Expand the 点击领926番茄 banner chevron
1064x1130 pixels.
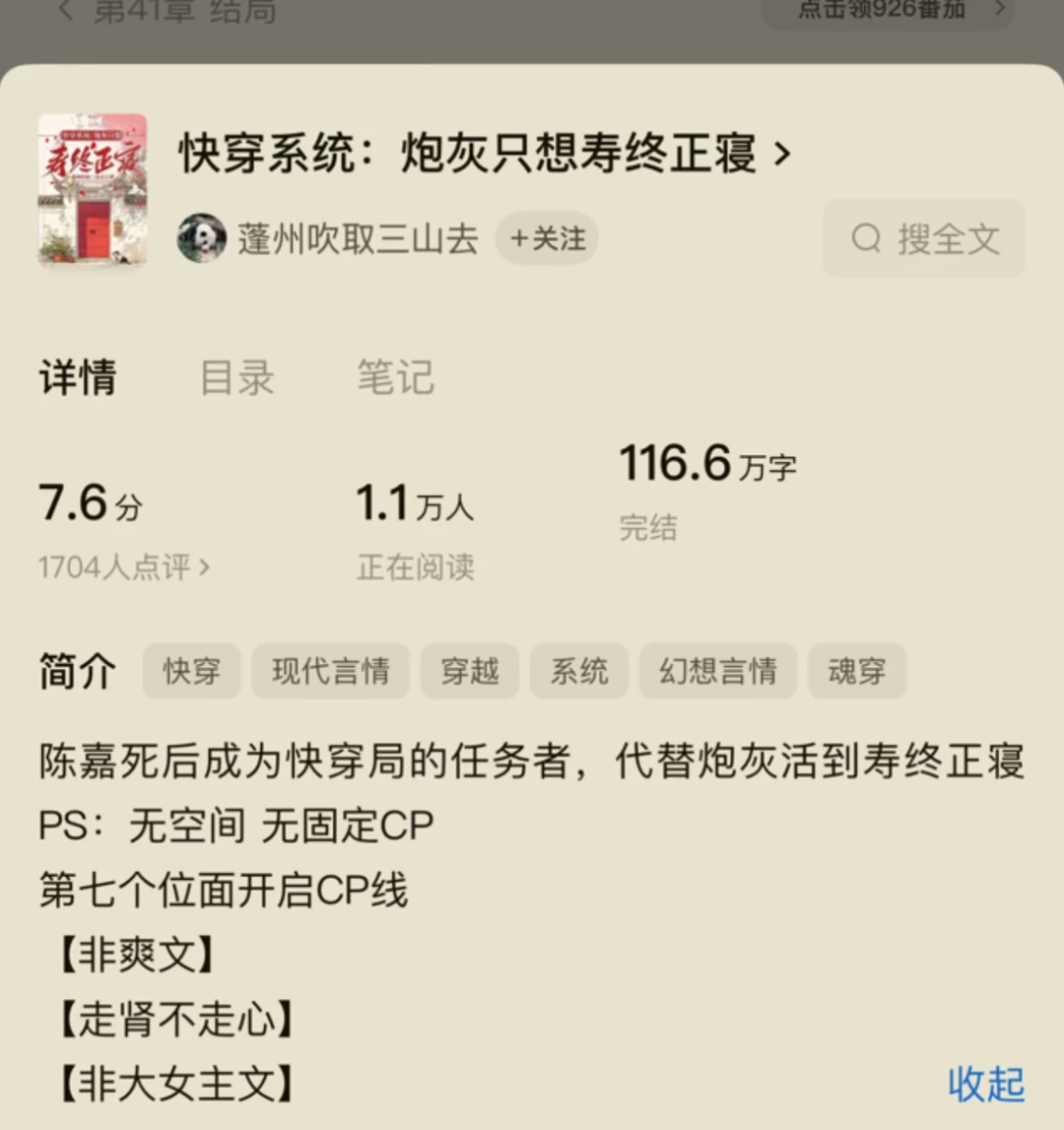[1000, 11]
